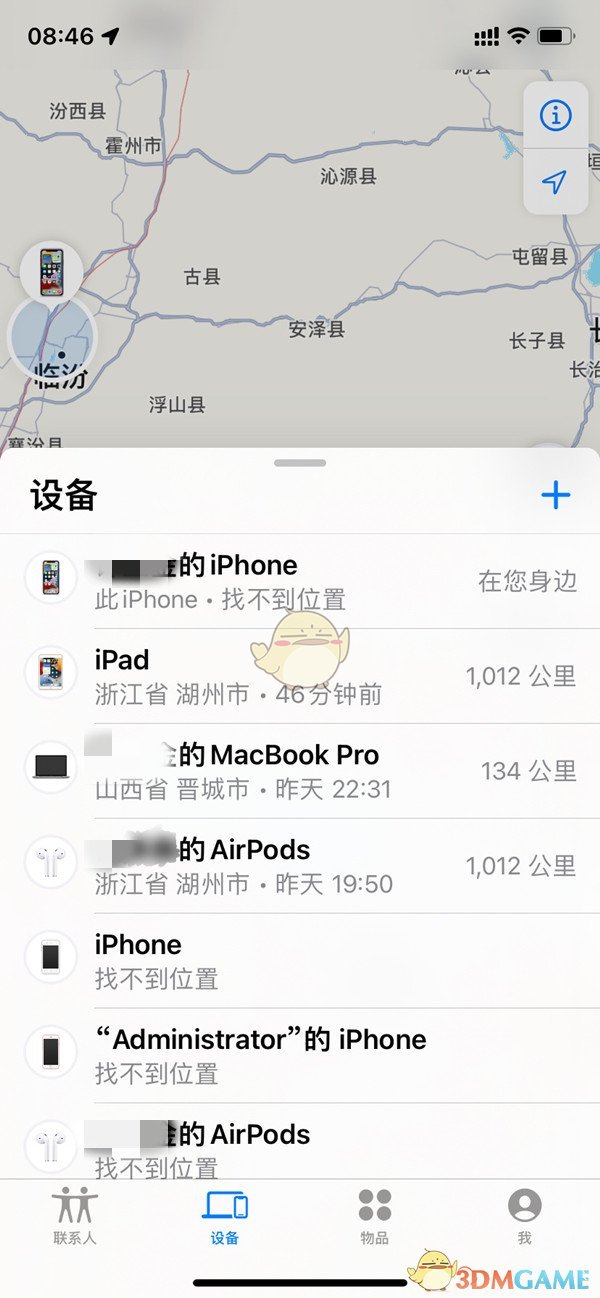Viewport: 600px width, 1298px height.
Task: Tap the iPhone marker on the map
Action: click(x=52, y=272)
